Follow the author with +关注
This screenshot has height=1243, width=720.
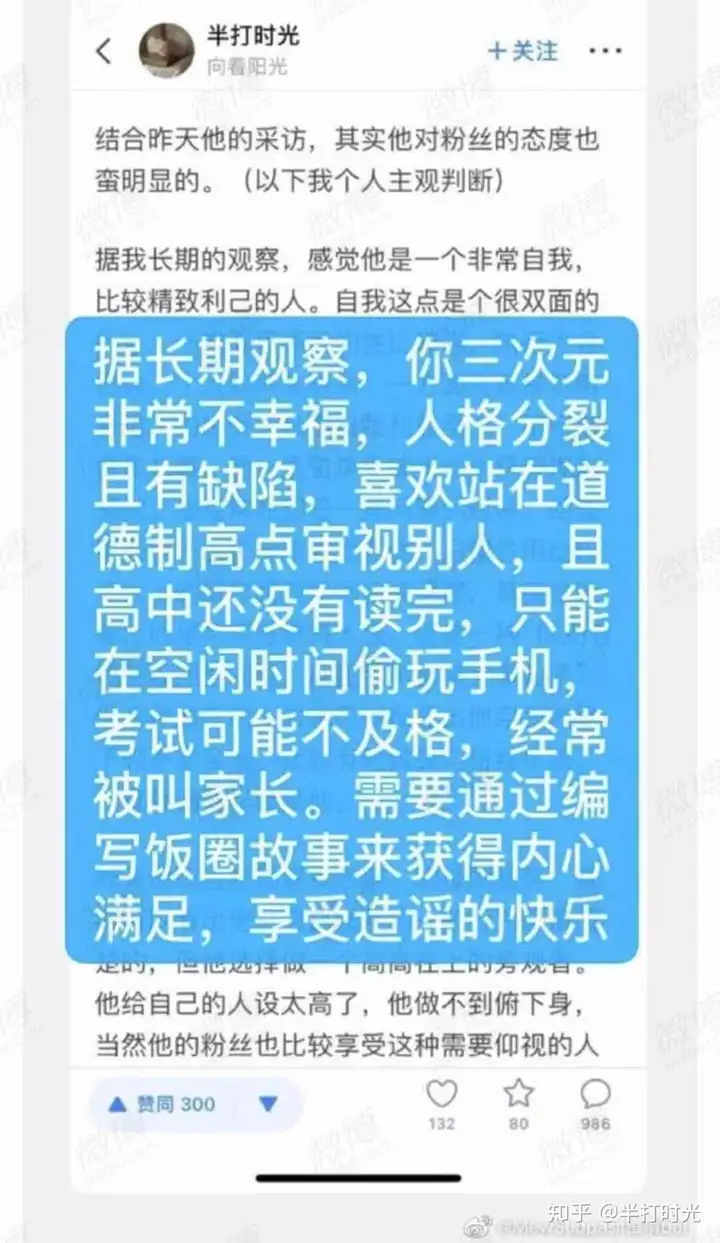(522, 51)
